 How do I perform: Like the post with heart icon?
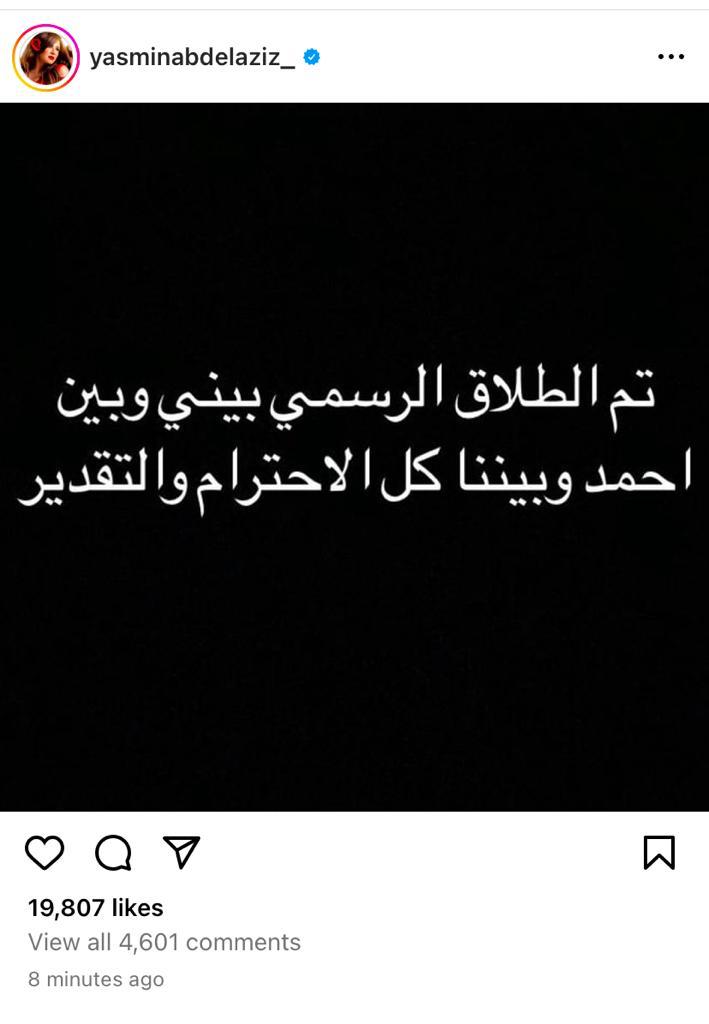[x=44, y=853]
